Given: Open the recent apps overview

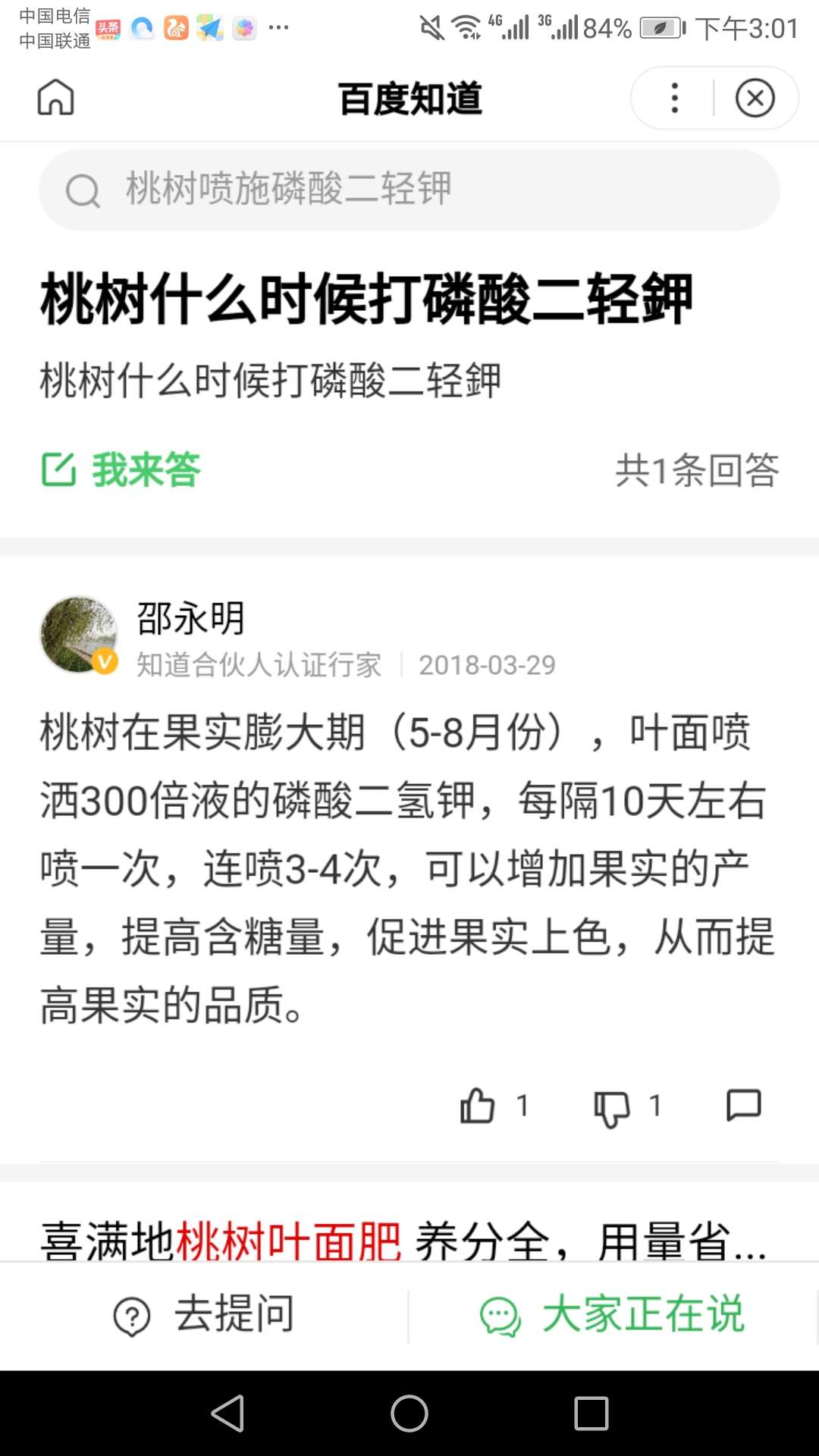Looking at the screenshot, I should [x=591, y=1414].
